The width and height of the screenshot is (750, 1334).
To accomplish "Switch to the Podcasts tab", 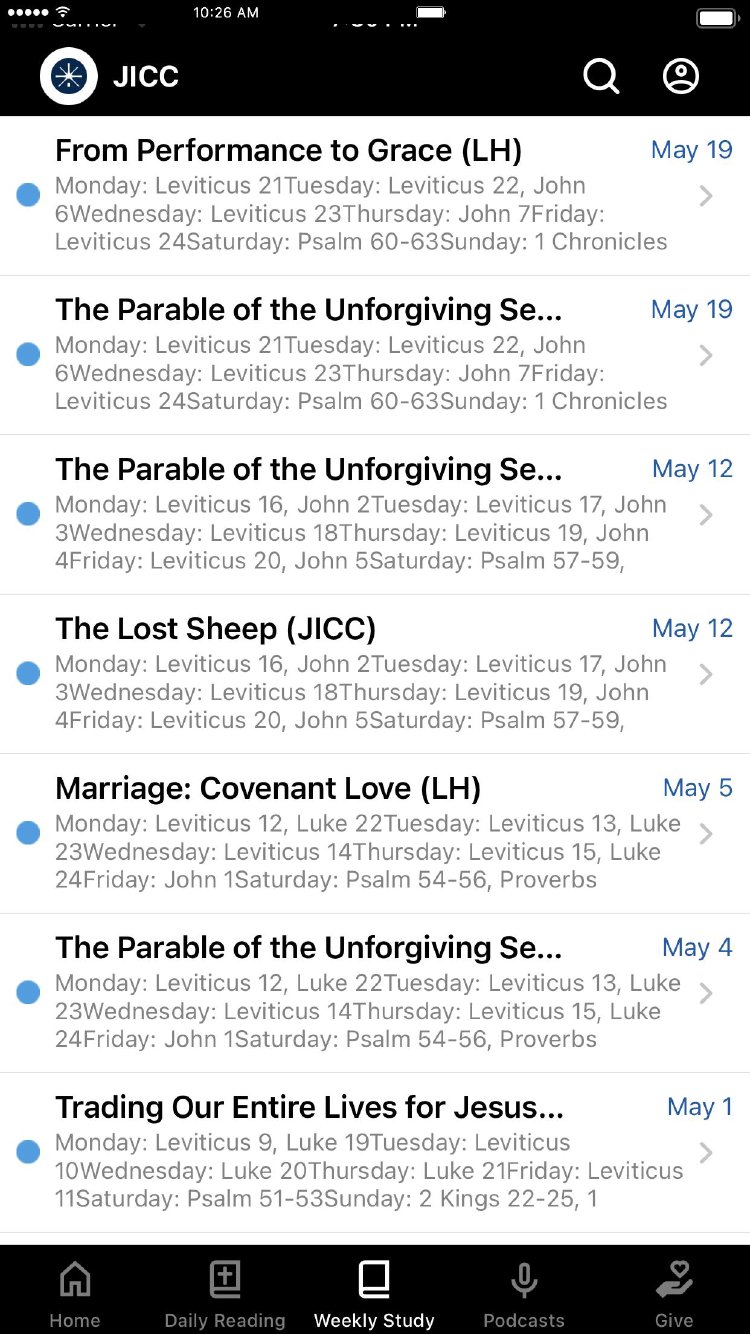I will pos(524,1292).
